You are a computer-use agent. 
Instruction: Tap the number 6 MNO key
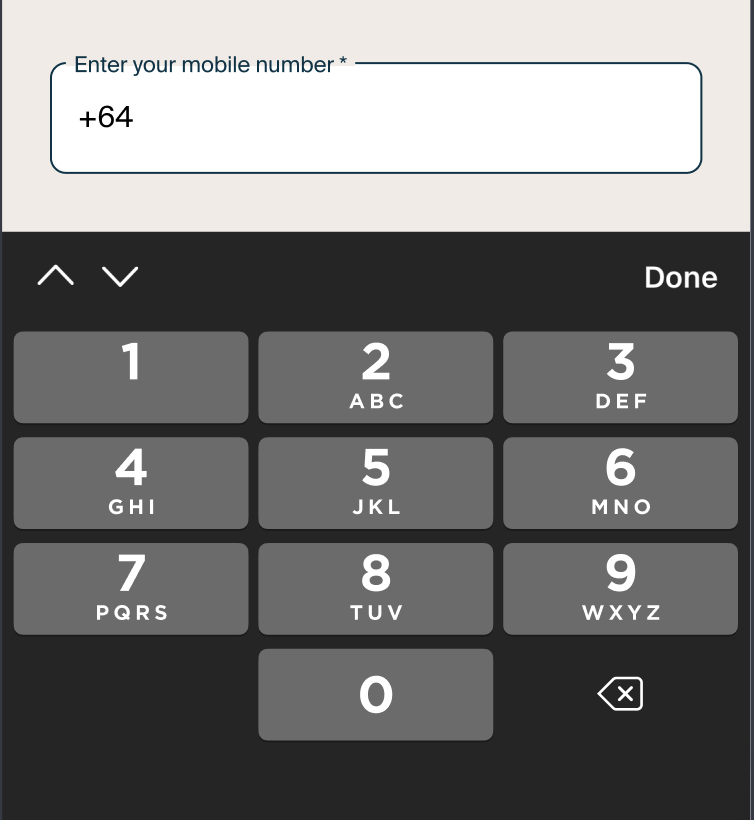620,483
